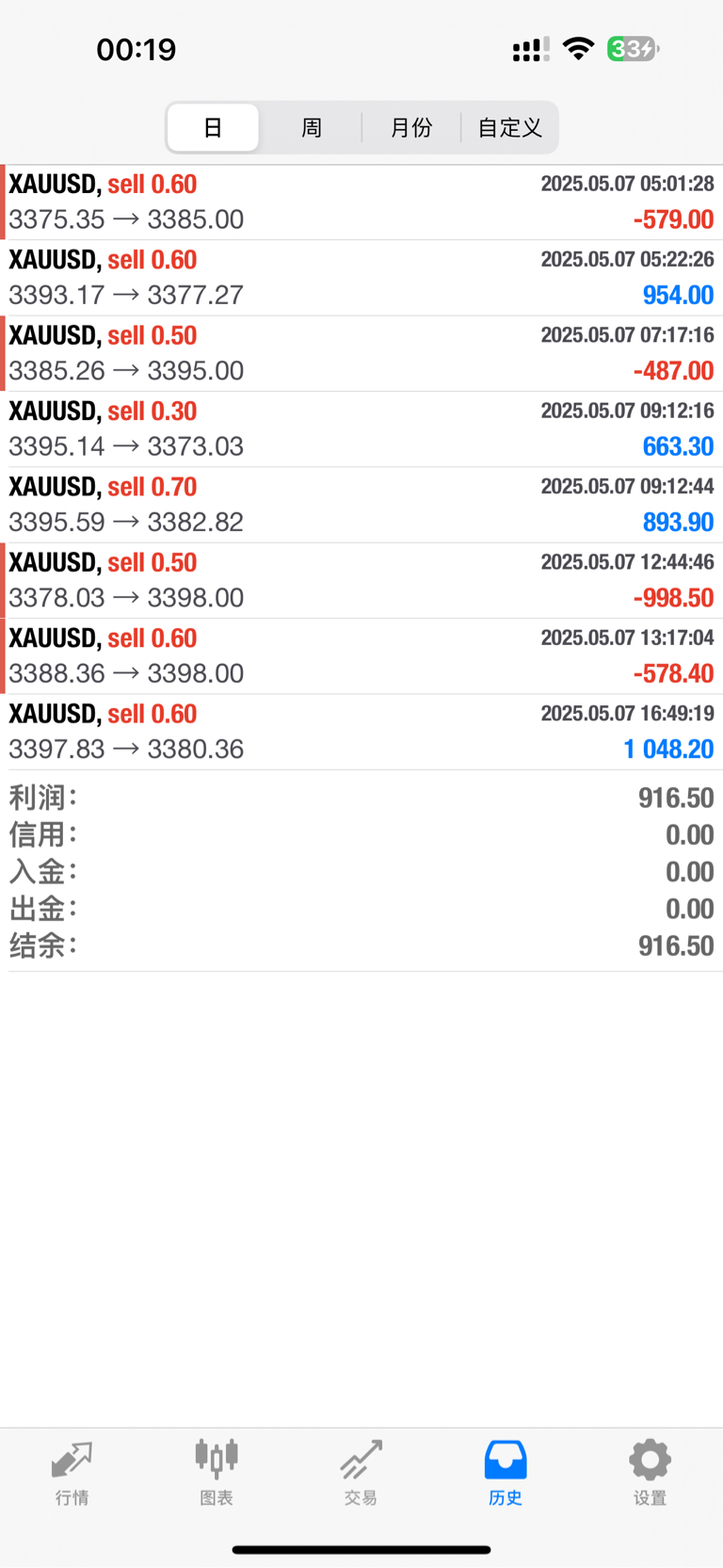Tap the 历史 history tab
This screenshot has height=1568, width=723.
[x=506, y=1473]
